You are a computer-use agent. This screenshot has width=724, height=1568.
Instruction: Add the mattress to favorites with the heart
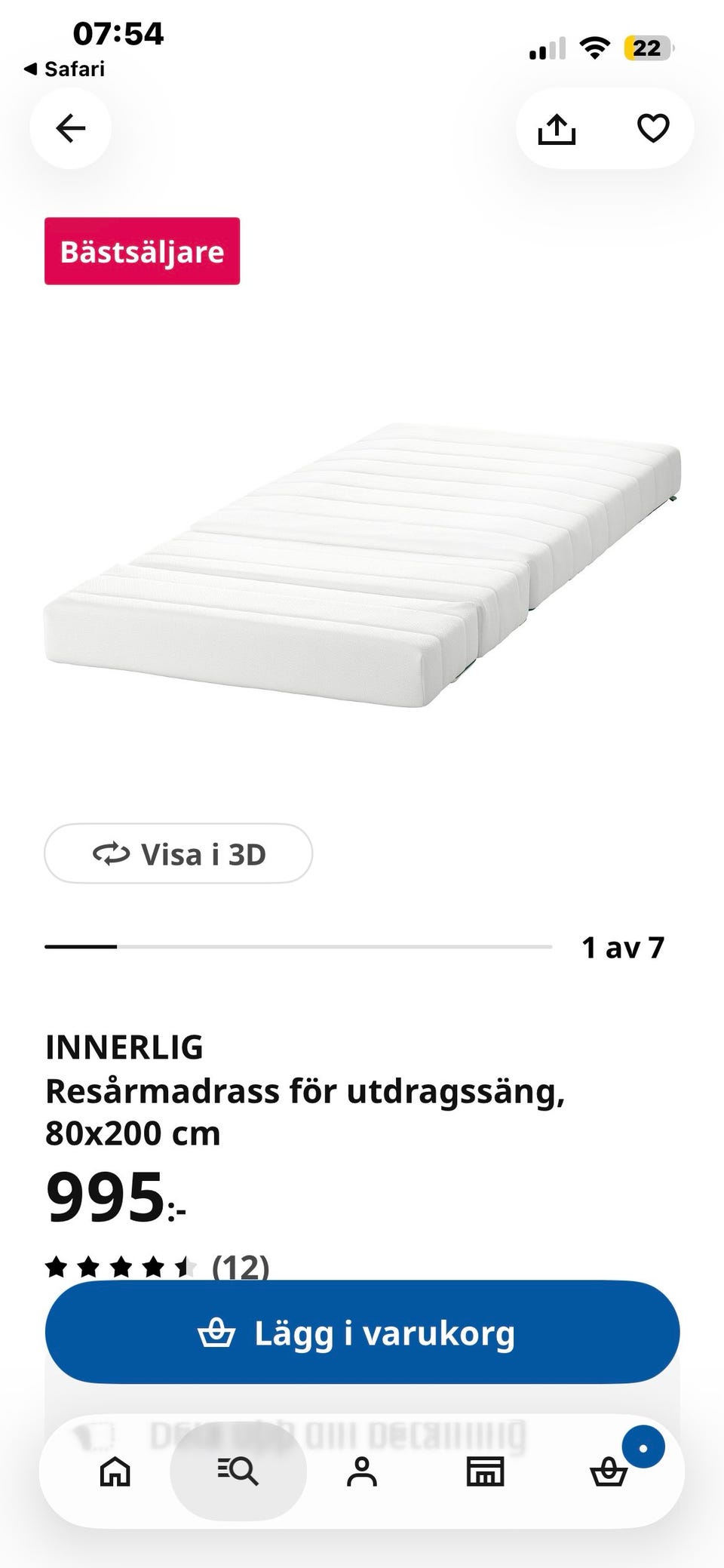tap(653, 128)
